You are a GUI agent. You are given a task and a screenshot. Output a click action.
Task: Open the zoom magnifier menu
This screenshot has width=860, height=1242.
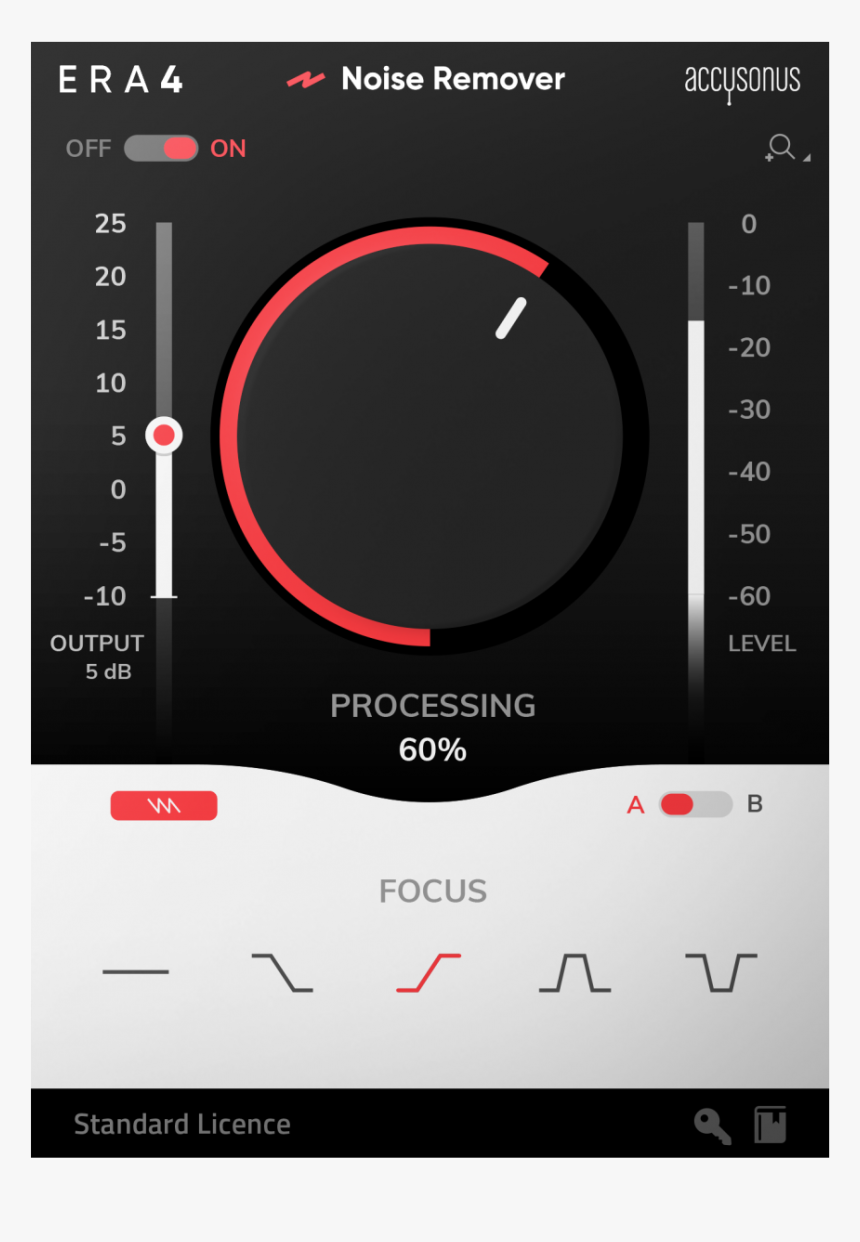click(783, 149)
